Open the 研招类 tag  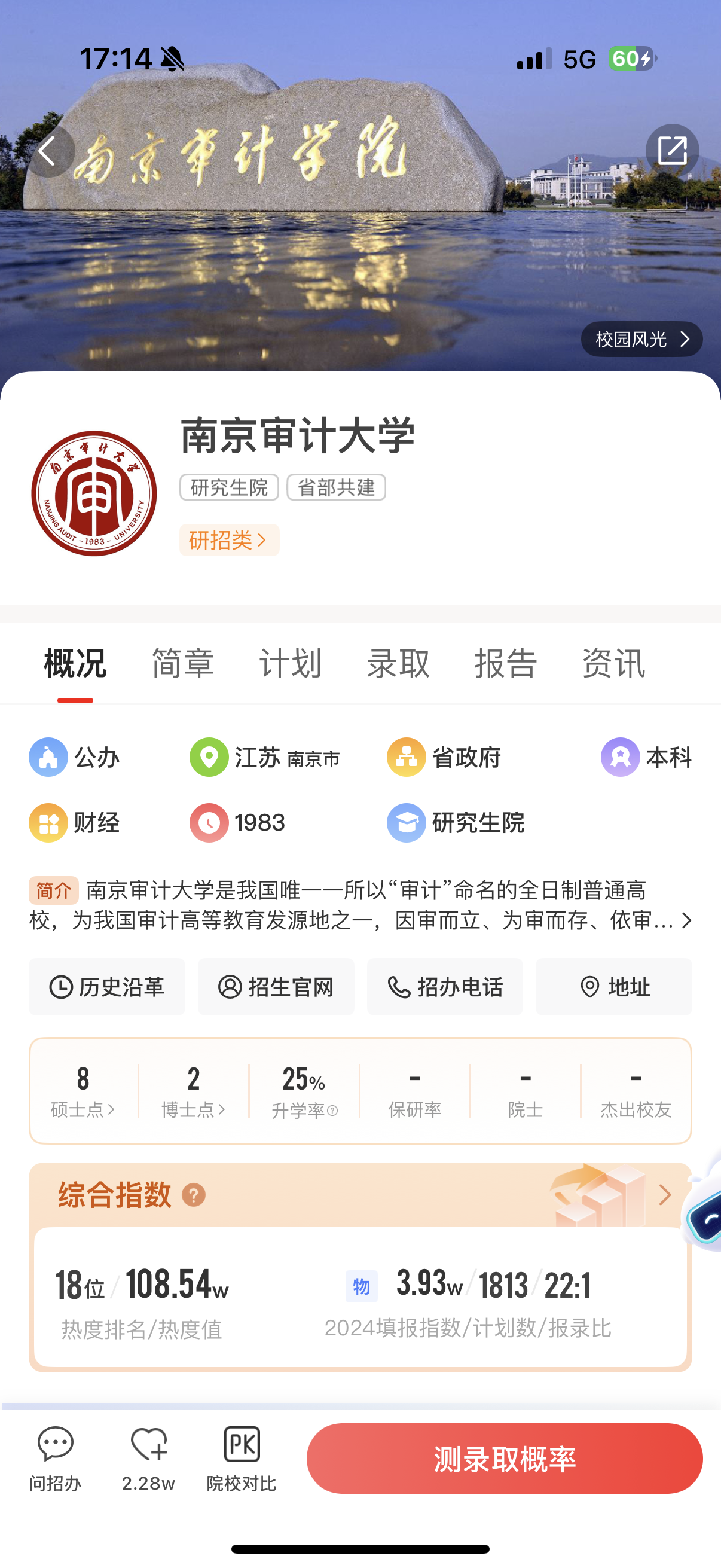coord(229,540)
